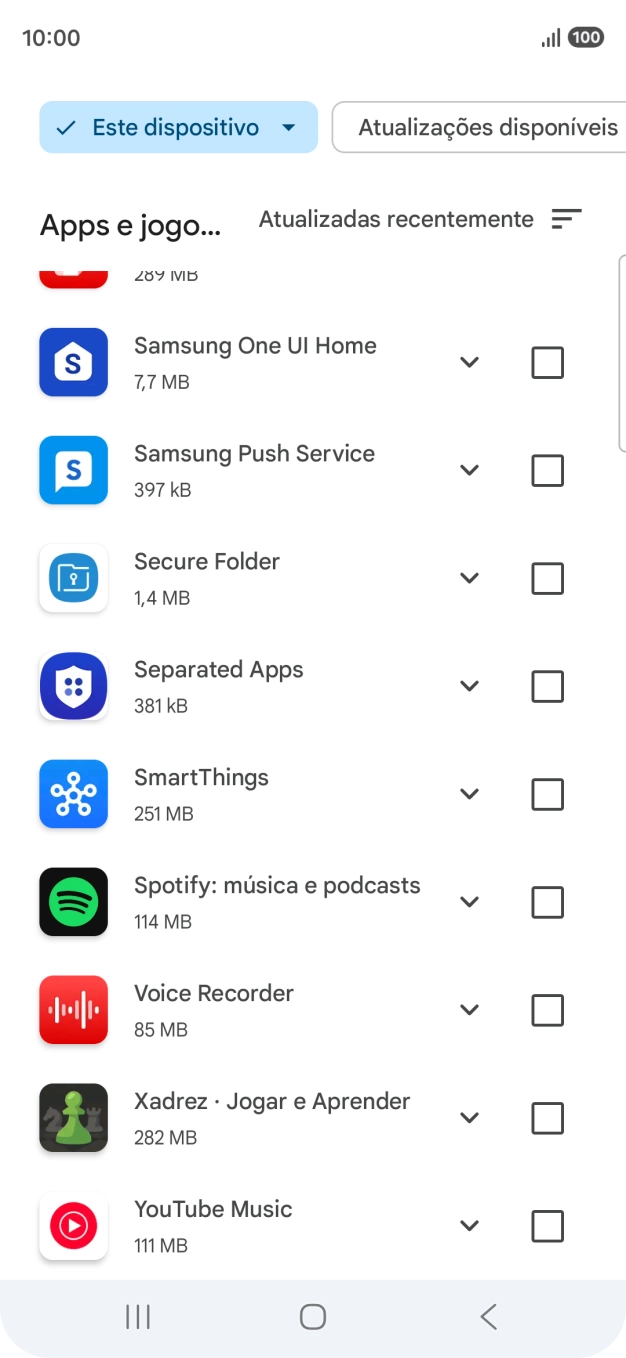Expand the Separated Apps entry
This screenshot has height=1358, width=626.
(469, 686)
